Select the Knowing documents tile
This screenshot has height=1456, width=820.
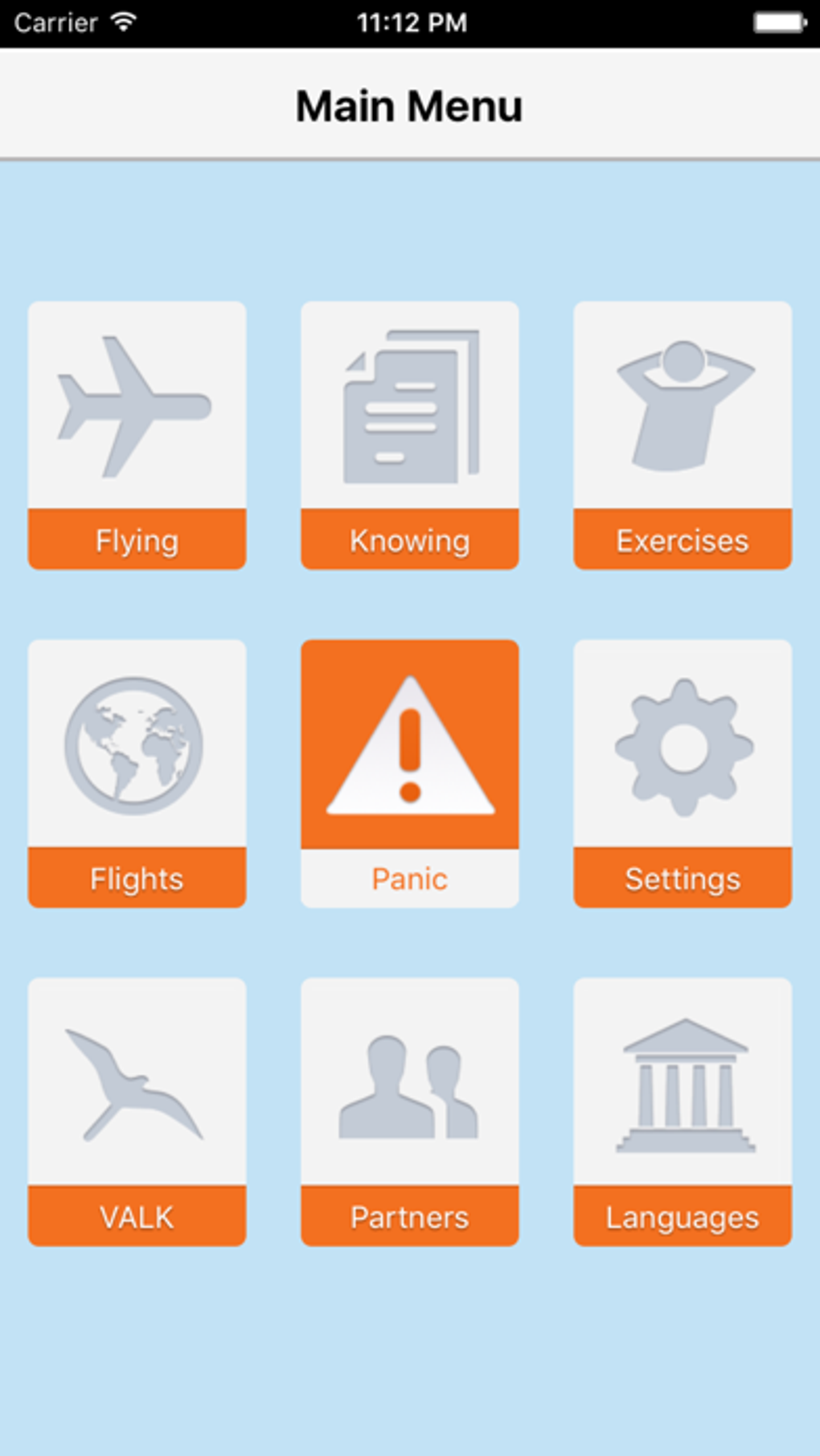pos(409,435)
